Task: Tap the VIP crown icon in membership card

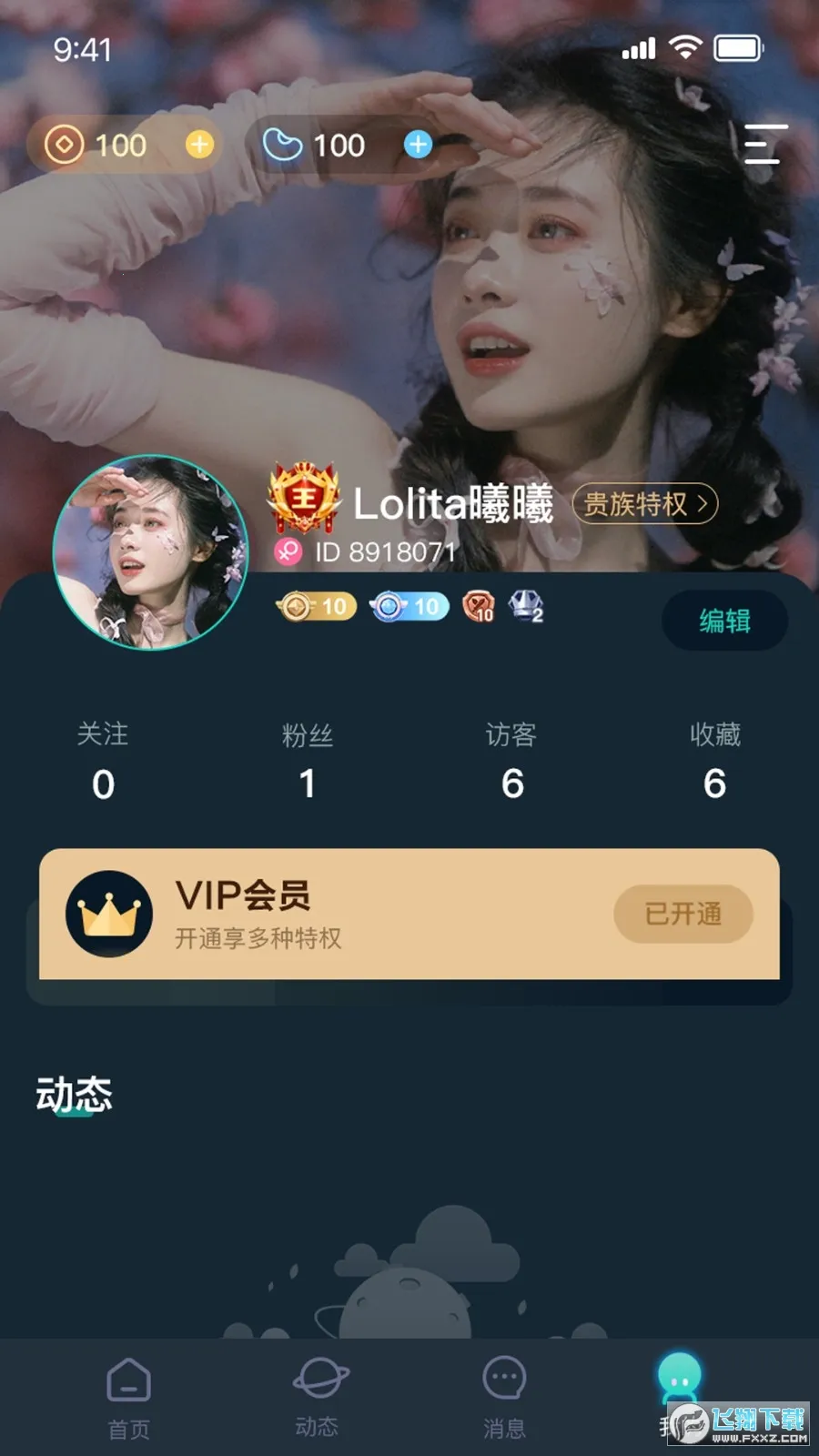Action: coord(111,913)
